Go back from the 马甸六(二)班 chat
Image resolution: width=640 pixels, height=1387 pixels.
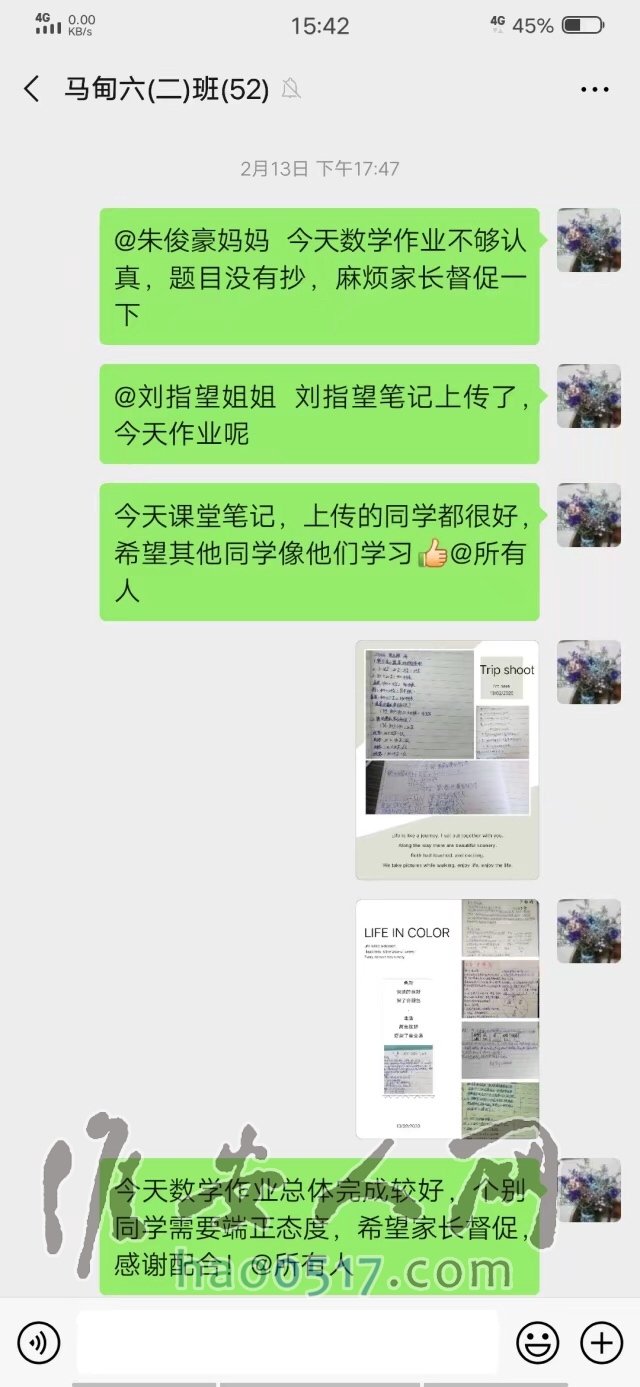pos(31,90)
